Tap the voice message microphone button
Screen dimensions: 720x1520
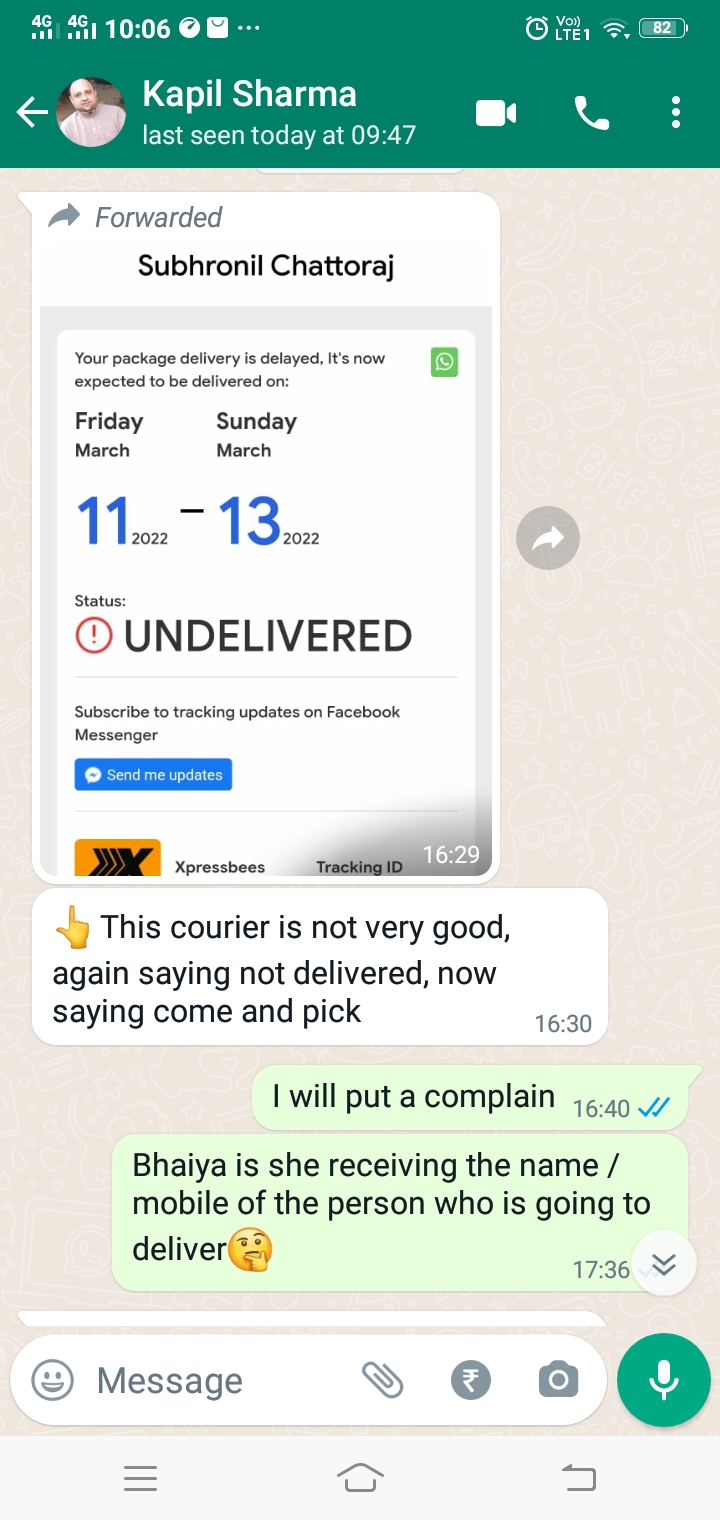664,1380
